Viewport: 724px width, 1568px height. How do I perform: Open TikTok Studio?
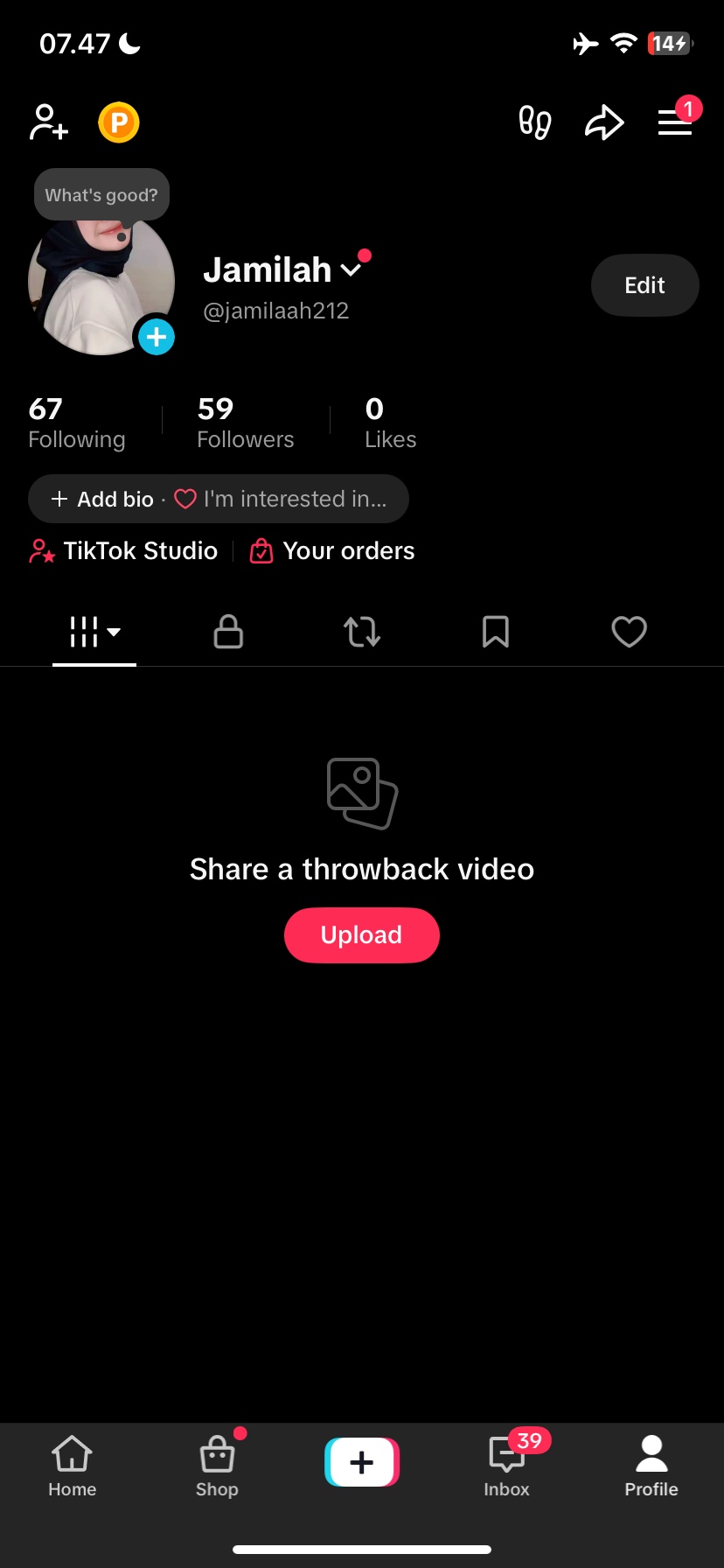(x=124, y=551)
